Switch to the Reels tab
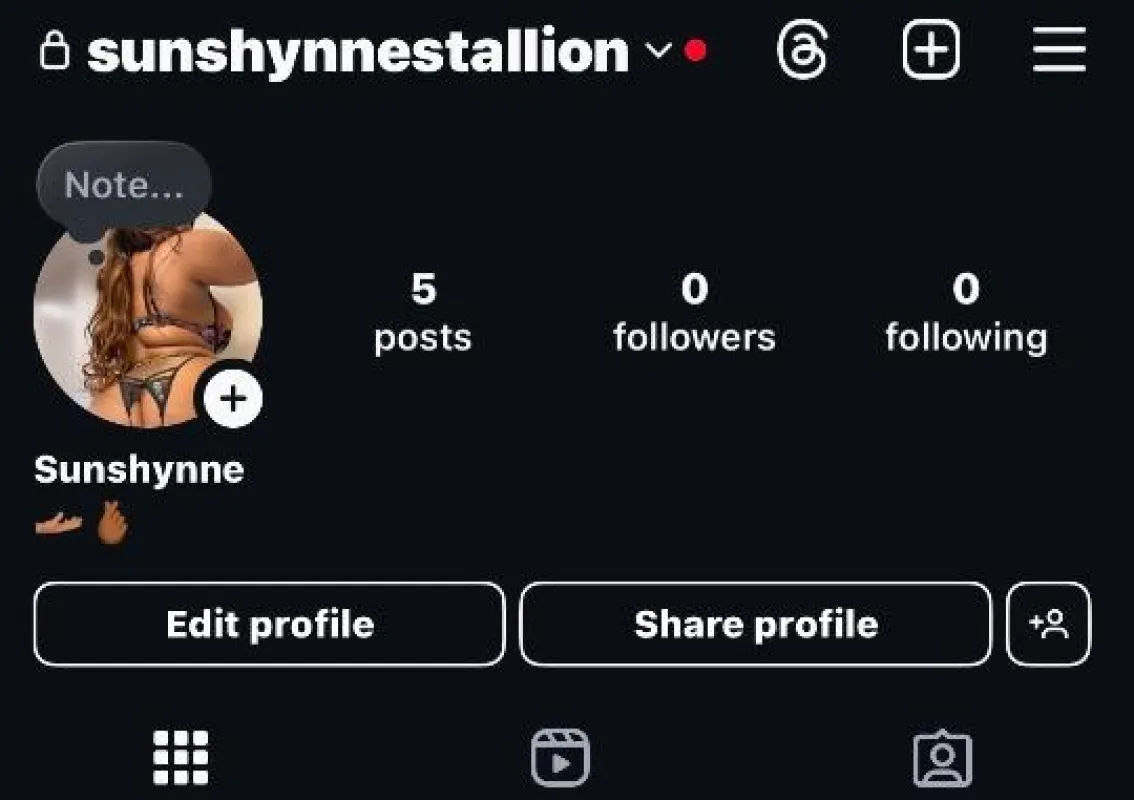This screenshot has width=1134, height=800. [560, 757]
